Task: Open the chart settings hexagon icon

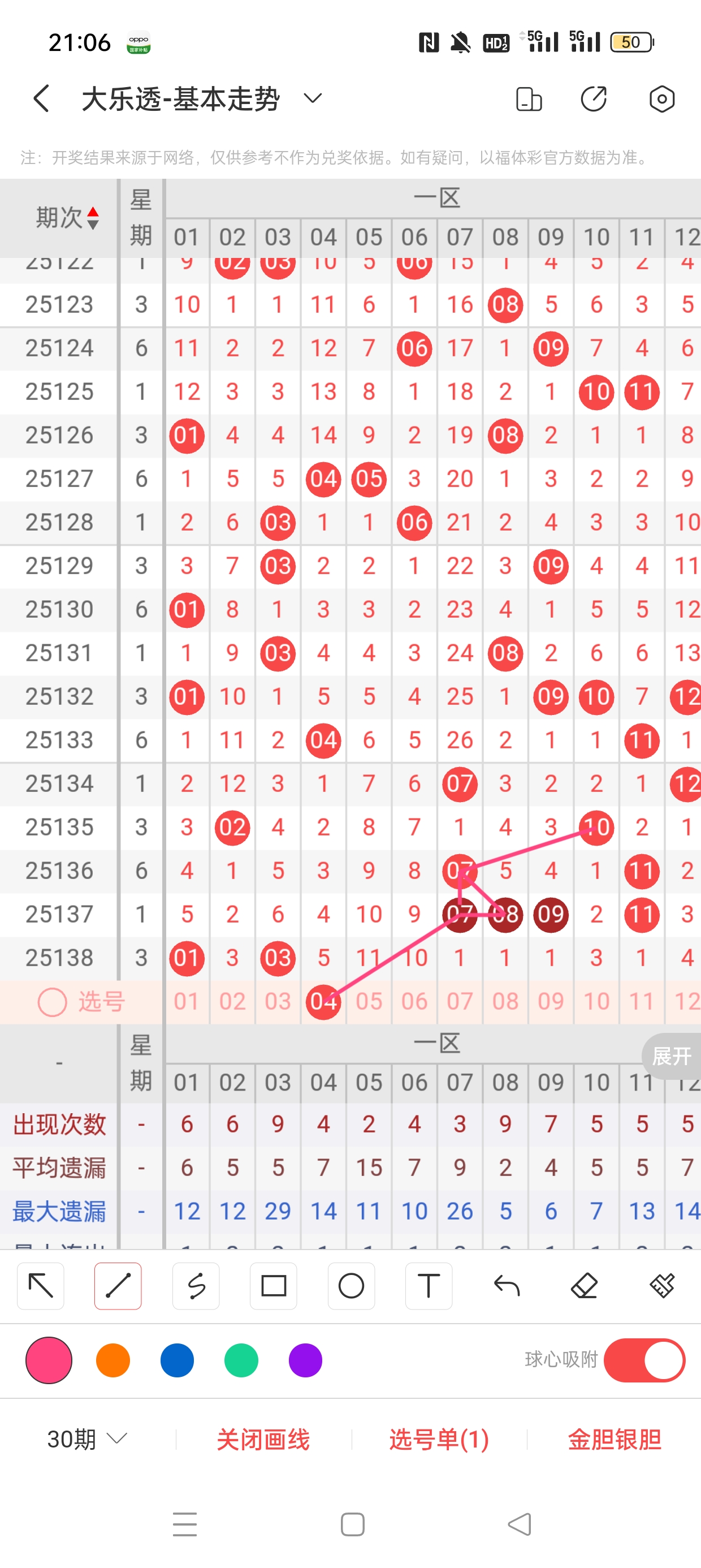Action: (x=661, y=98)
